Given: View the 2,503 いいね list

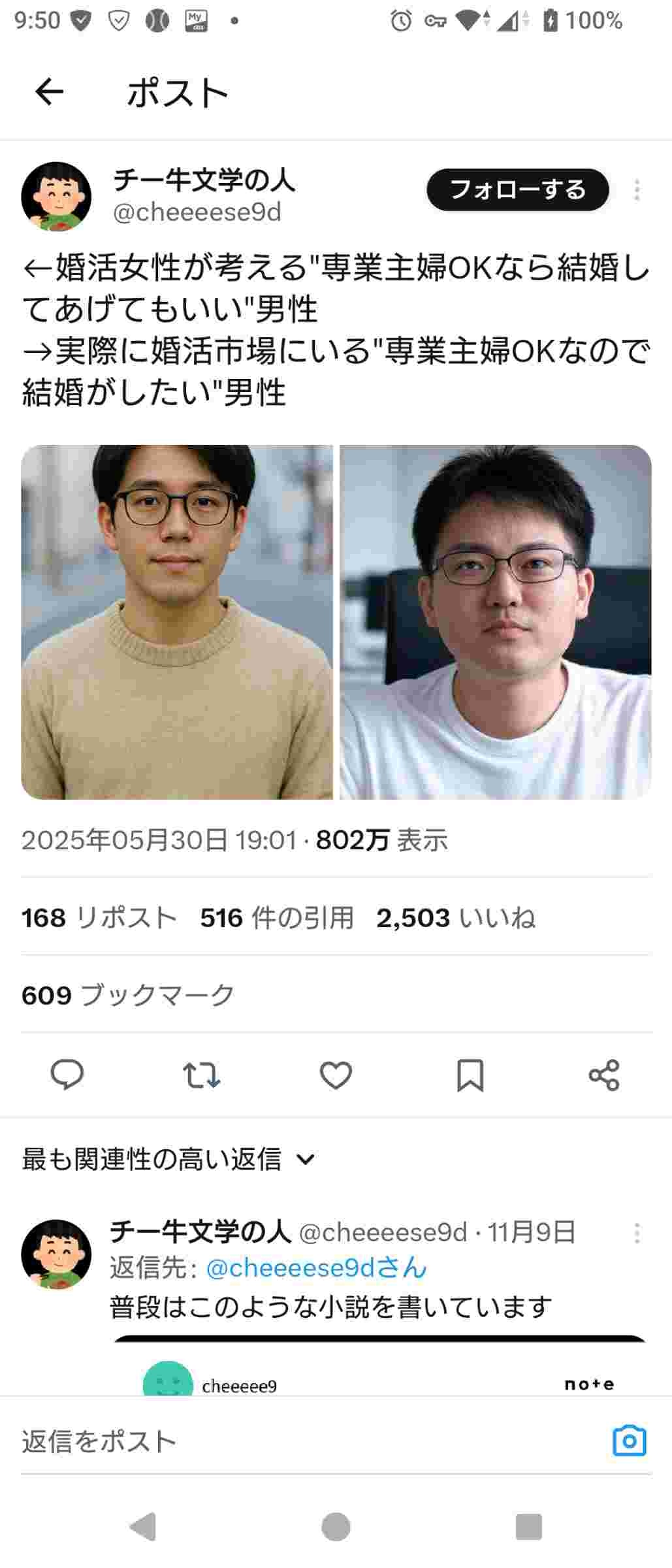Looking at the screenshot, I should tap(456, 917).
